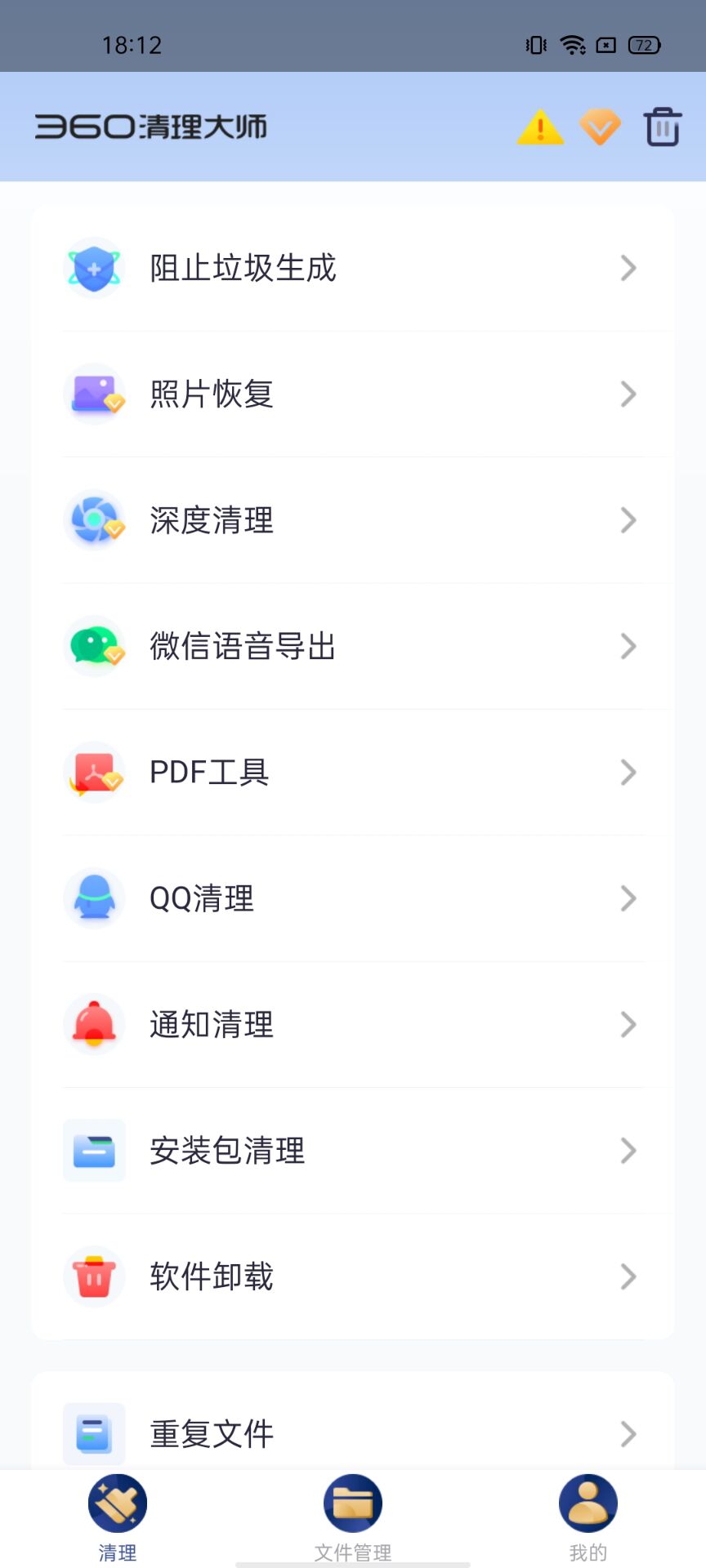This screenshot has height=1568, width=706.
Task: Open the VIP diamond icon
Action: (601, 127)
